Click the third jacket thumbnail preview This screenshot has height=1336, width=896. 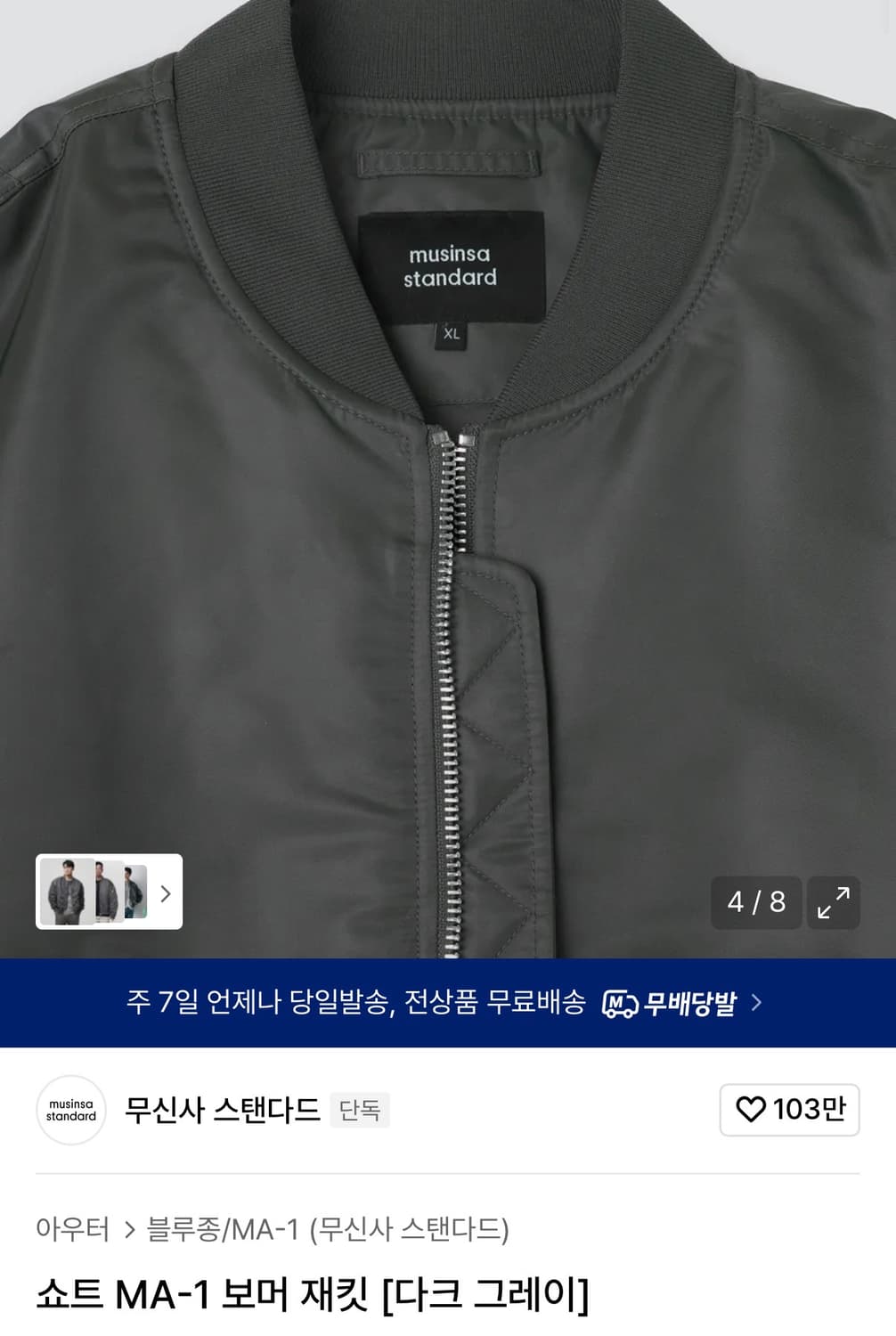(135, 895)
